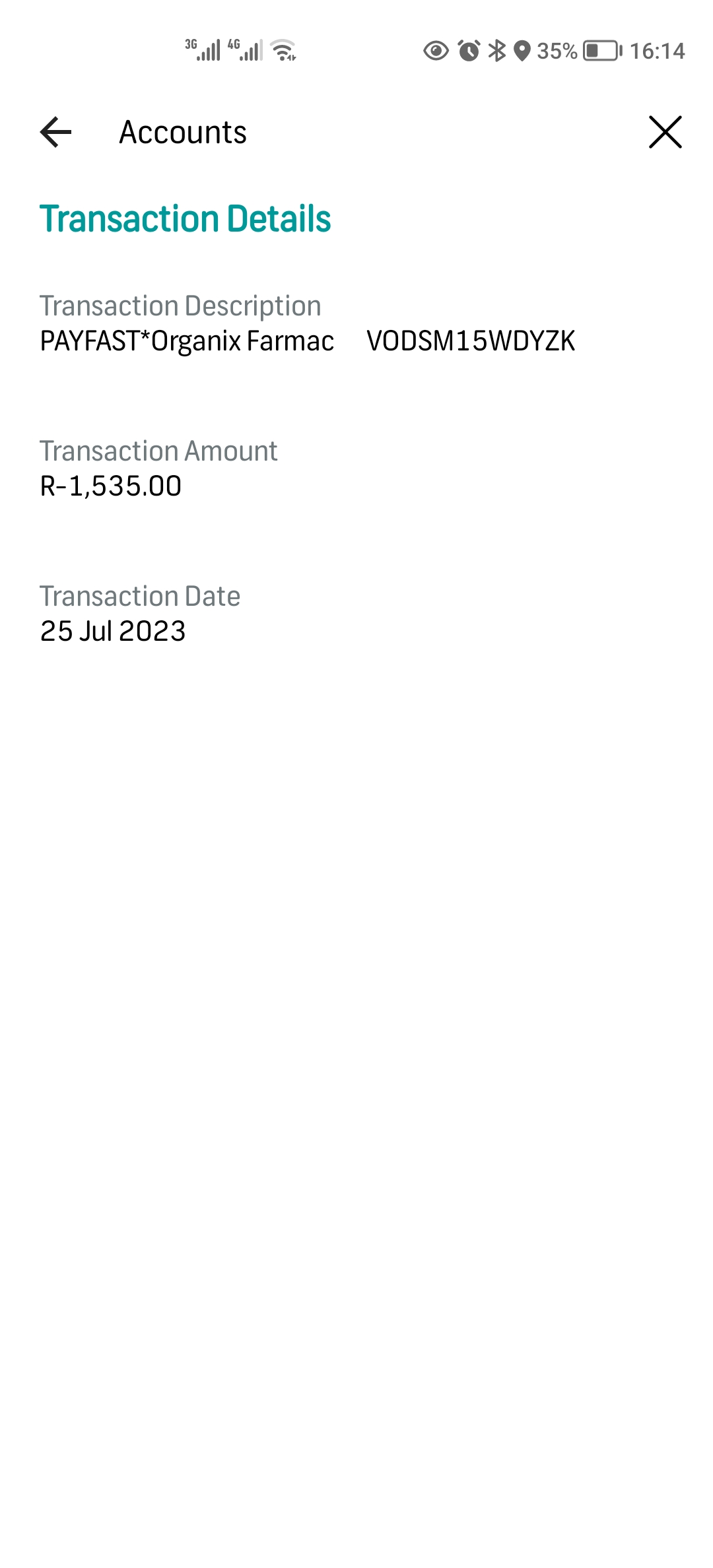Close the Transaction Details screen
The height and width of the screenshot is (1568, 713).
tap(665, 132)
